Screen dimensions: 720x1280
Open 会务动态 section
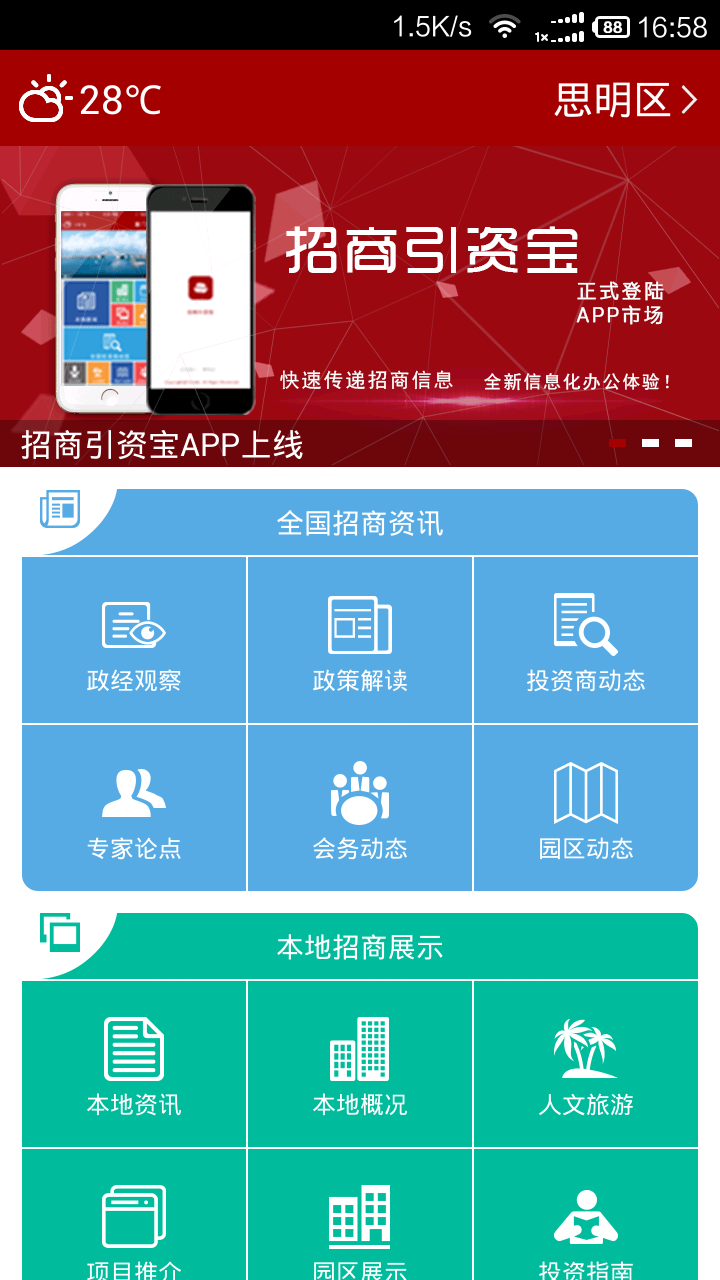pos(360,808)
